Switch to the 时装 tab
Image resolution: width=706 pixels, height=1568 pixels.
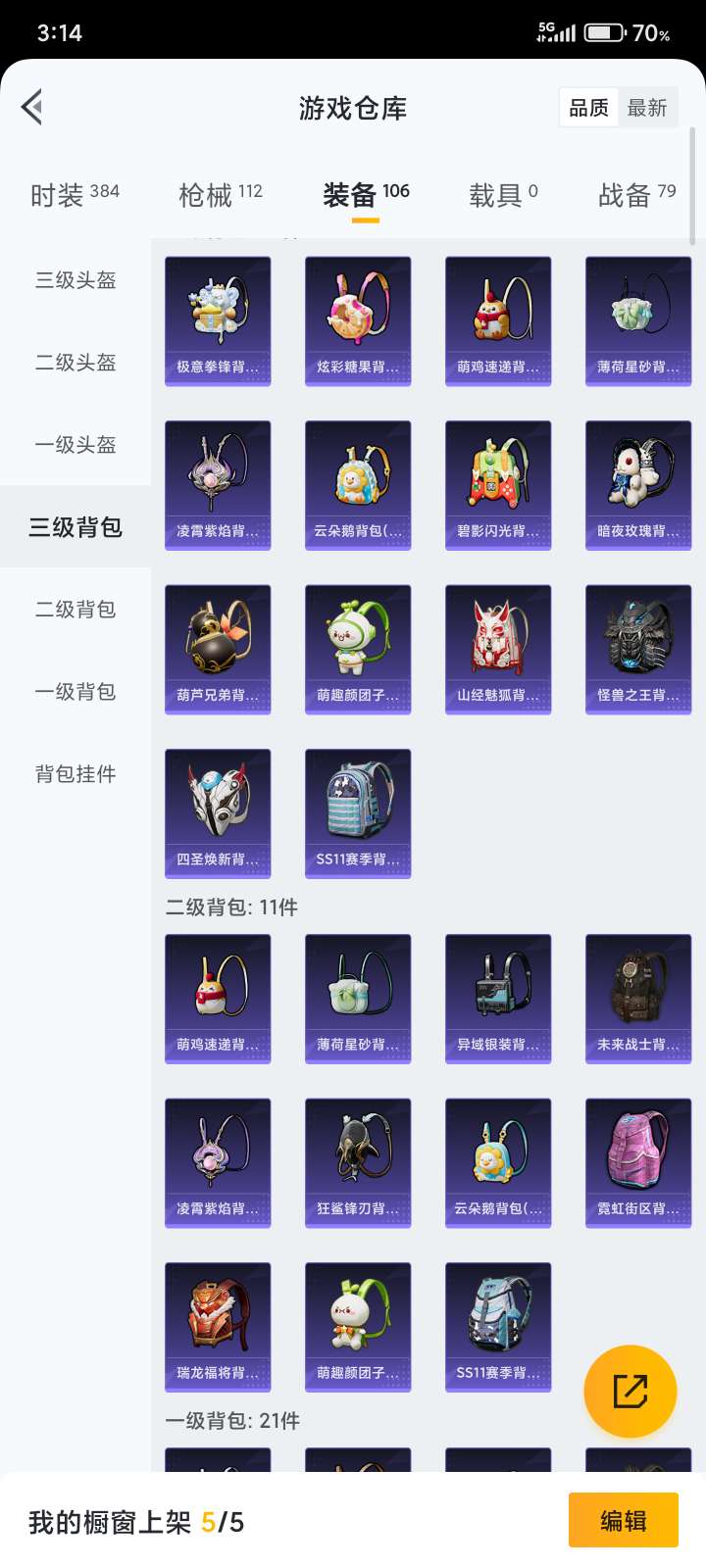pos(75,195)
